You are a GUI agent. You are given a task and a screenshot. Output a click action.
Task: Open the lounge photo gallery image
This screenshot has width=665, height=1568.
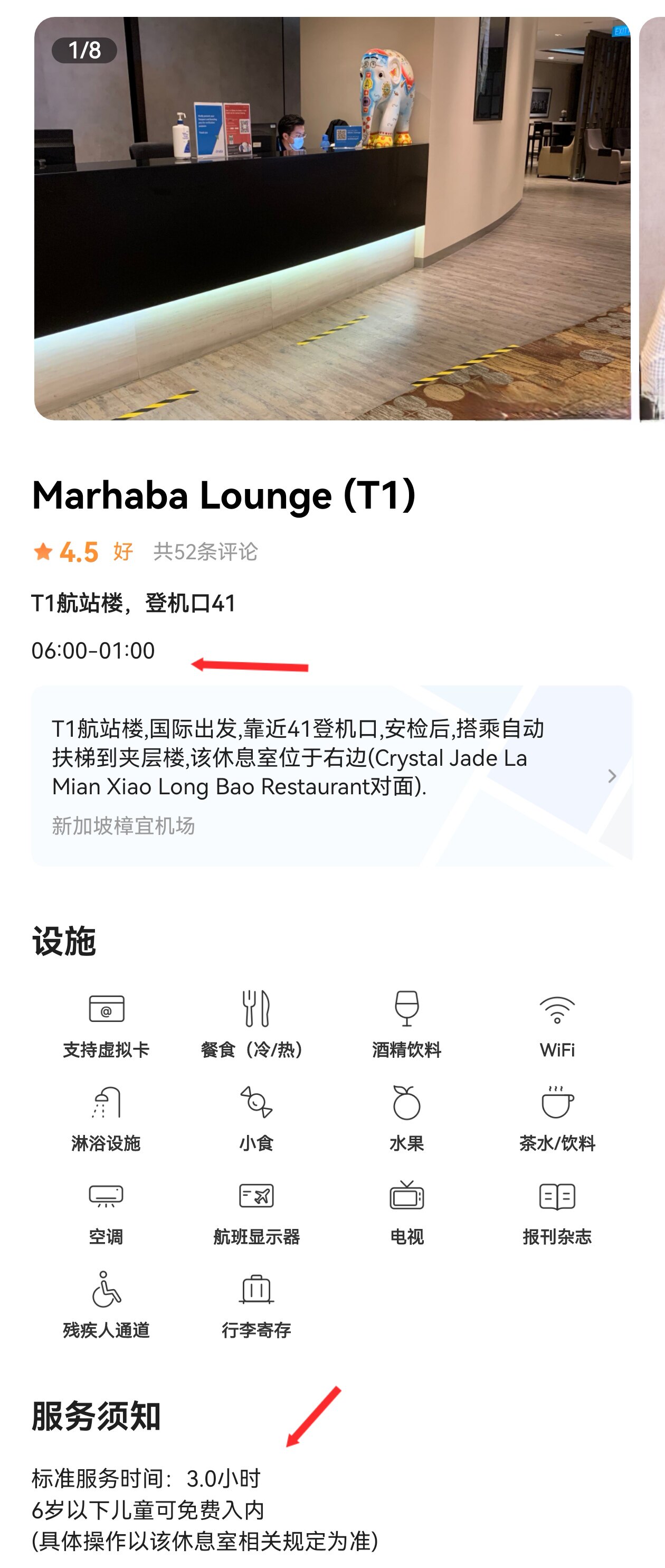[331, 219]
